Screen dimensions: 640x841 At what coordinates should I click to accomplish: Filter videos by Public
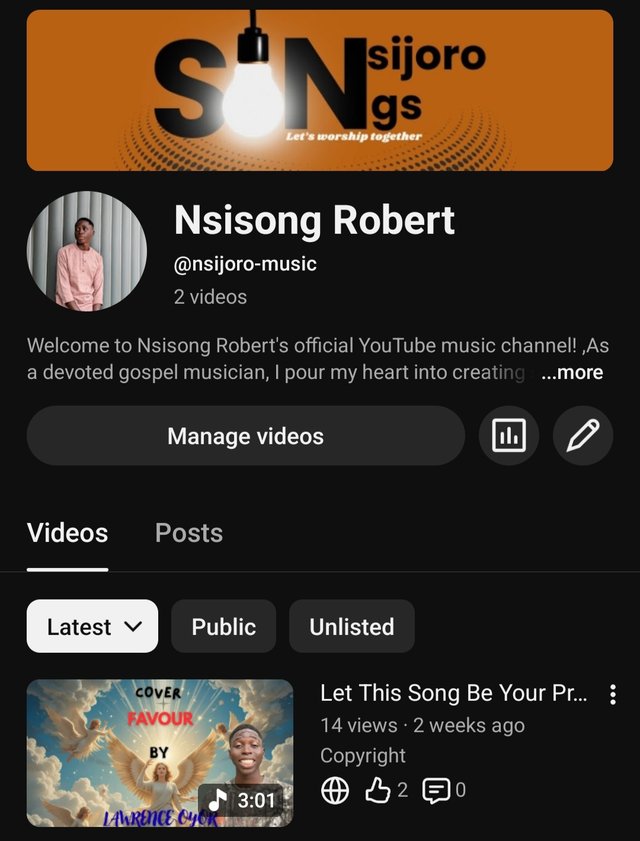click(x=223, y=626)
